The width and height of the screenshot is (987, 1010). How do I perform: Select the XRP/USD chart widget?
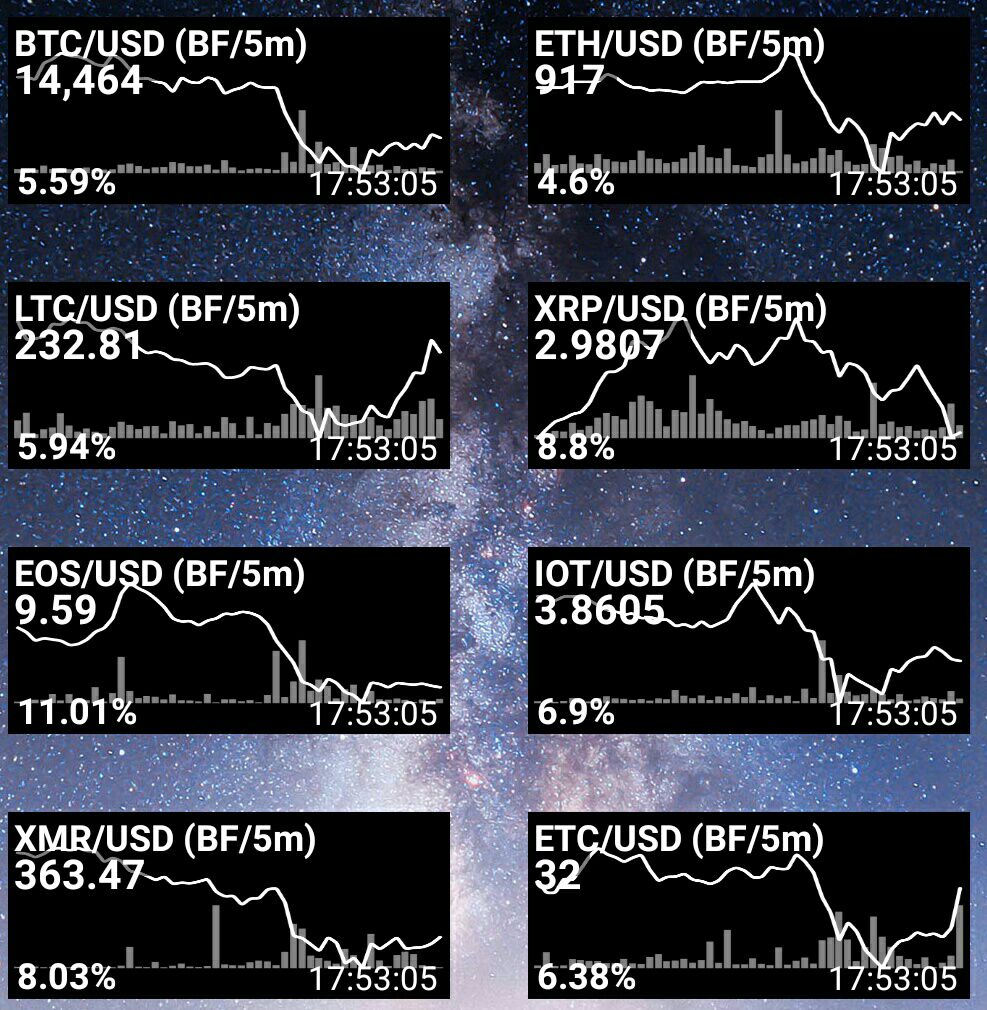(x=749, y=376)
